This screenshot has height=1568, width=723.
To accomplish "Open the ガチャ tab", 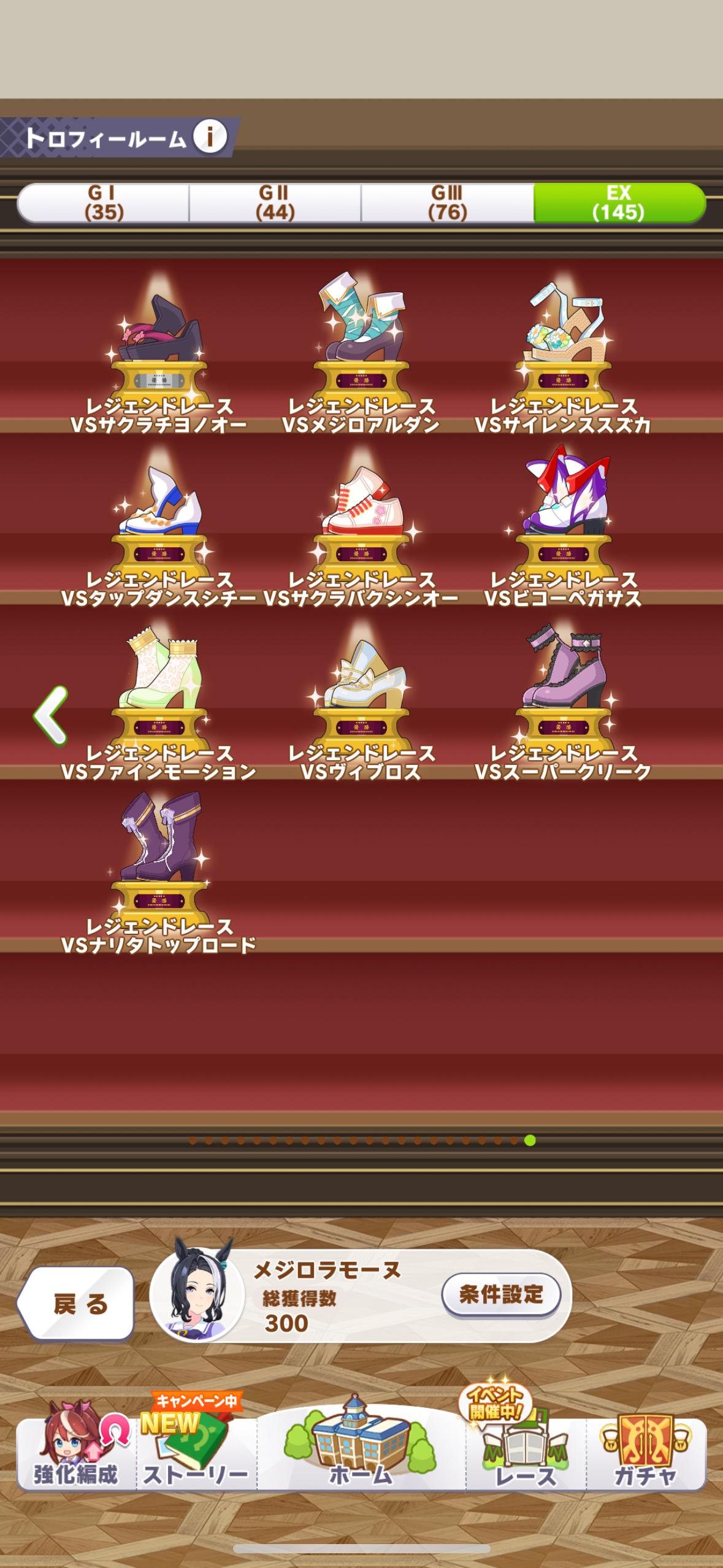I will (x=645, y=1454).
